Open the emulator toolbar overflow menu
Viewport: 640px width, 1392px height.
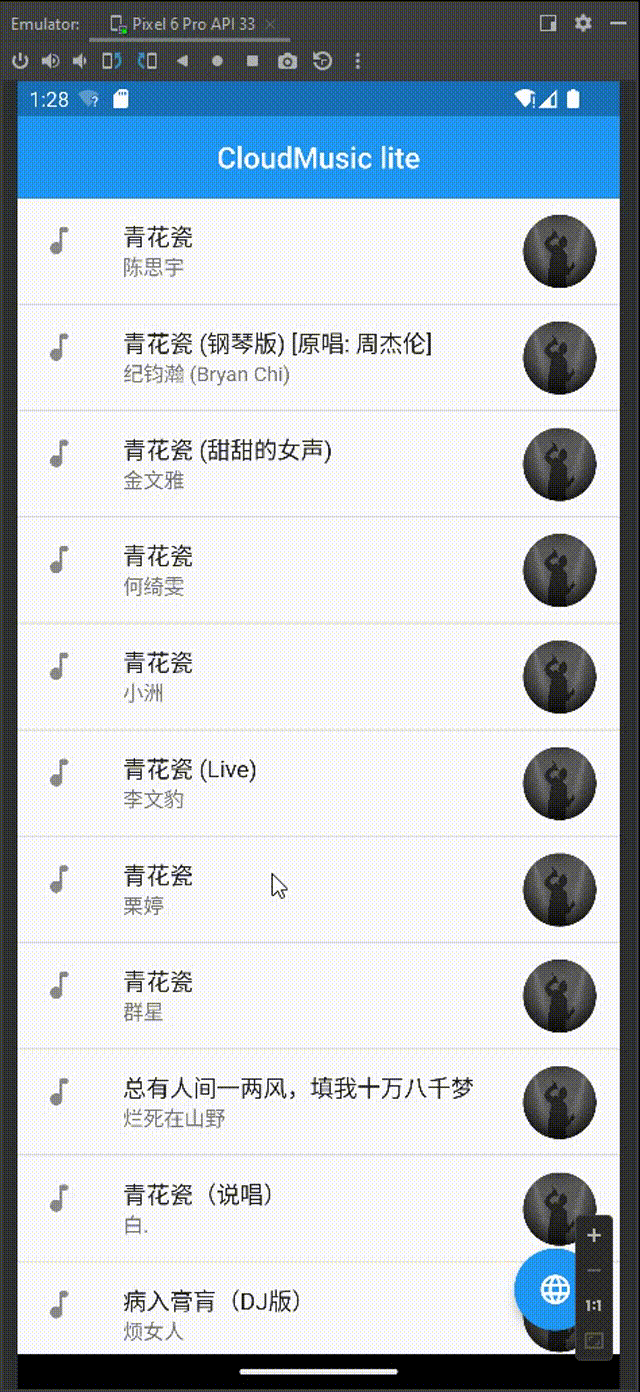[x=357, y=61]
